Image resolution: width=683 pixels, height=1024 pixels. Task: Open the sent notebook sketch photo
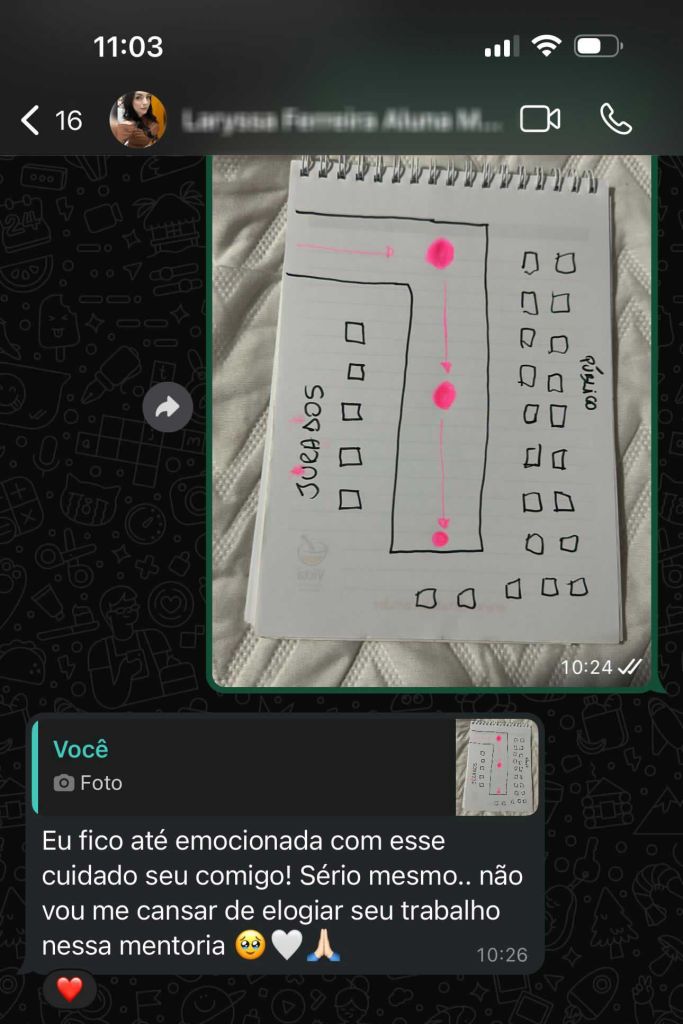(x=432, y=420)
